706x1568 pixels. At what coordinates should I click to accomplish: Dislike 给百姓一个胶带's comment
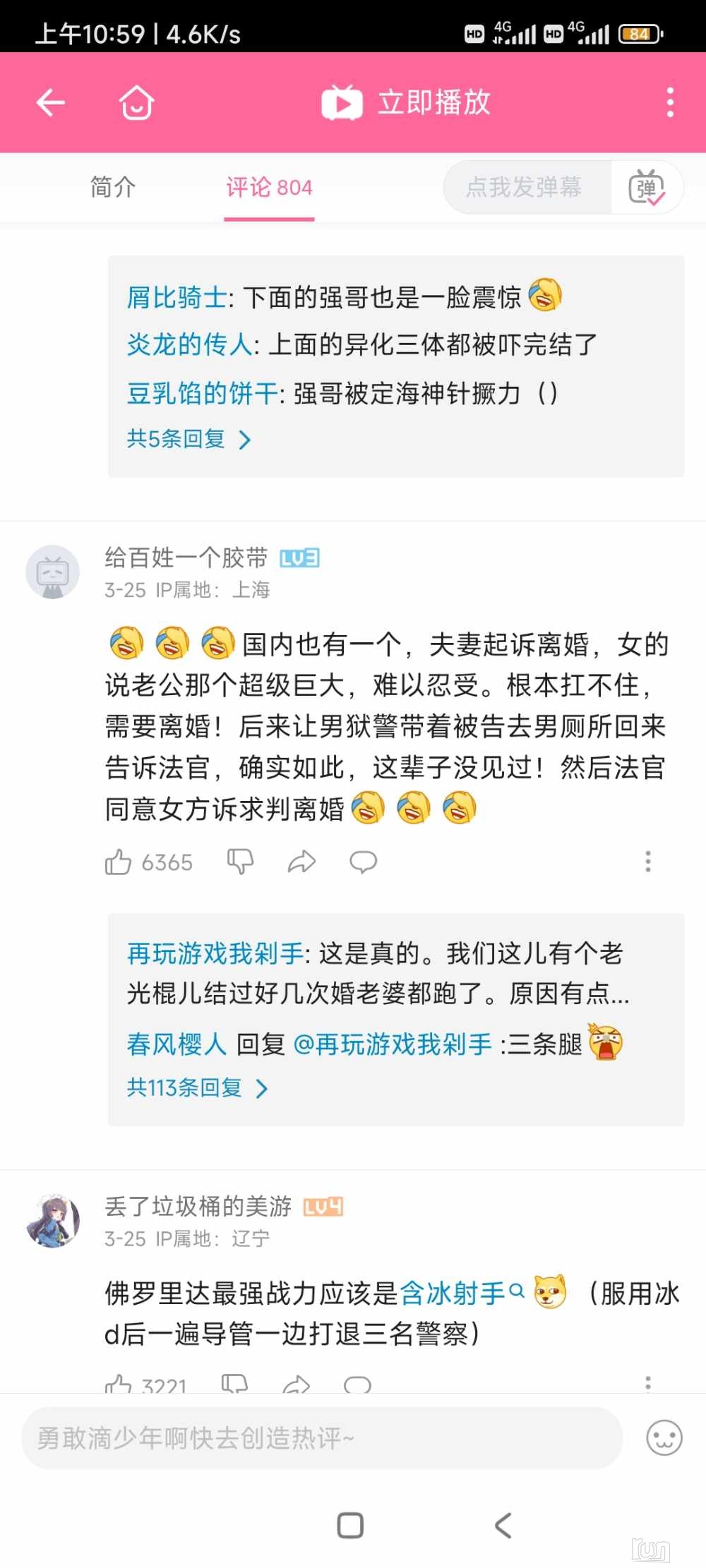click(x=240, y=862)
